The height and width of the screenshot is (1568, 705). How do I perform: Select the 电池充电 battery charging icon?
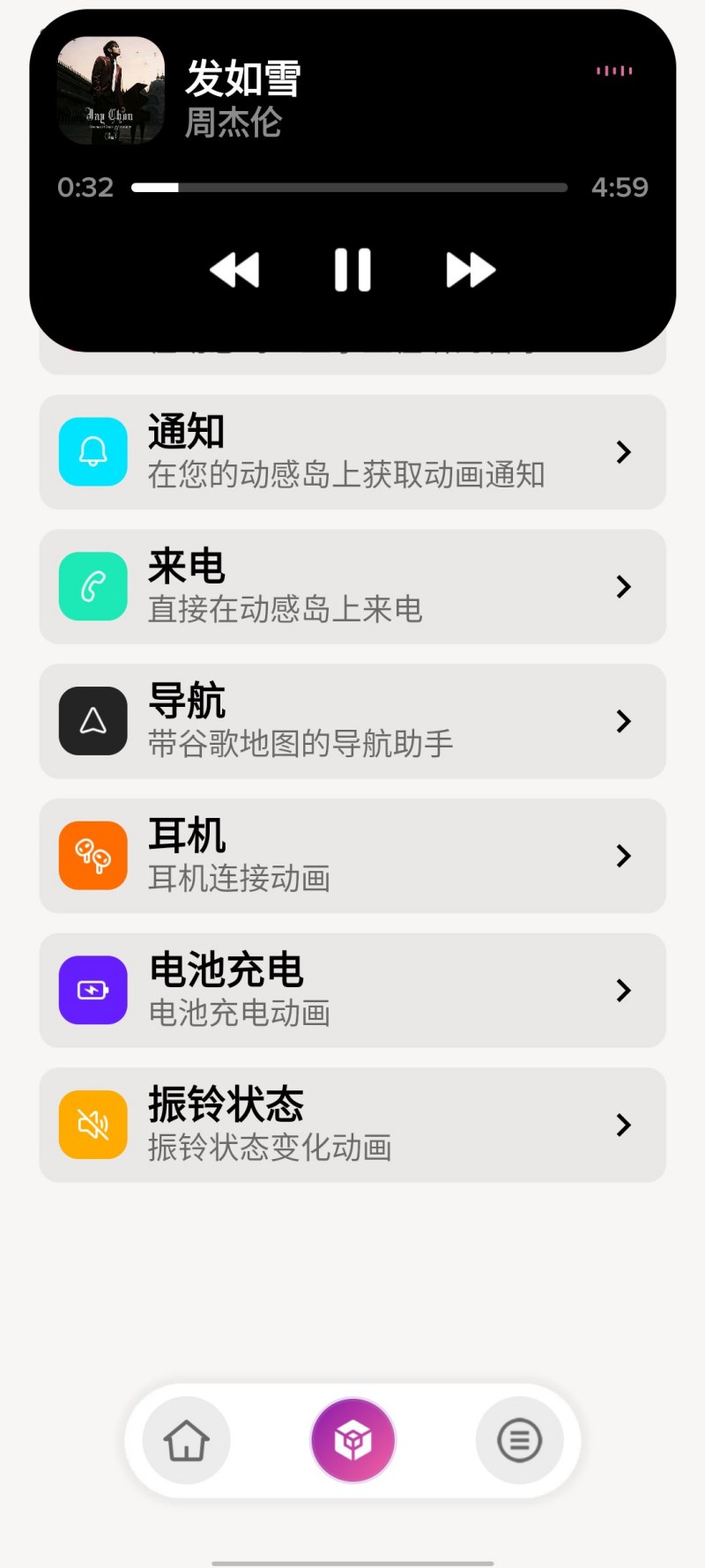point(93,990)
